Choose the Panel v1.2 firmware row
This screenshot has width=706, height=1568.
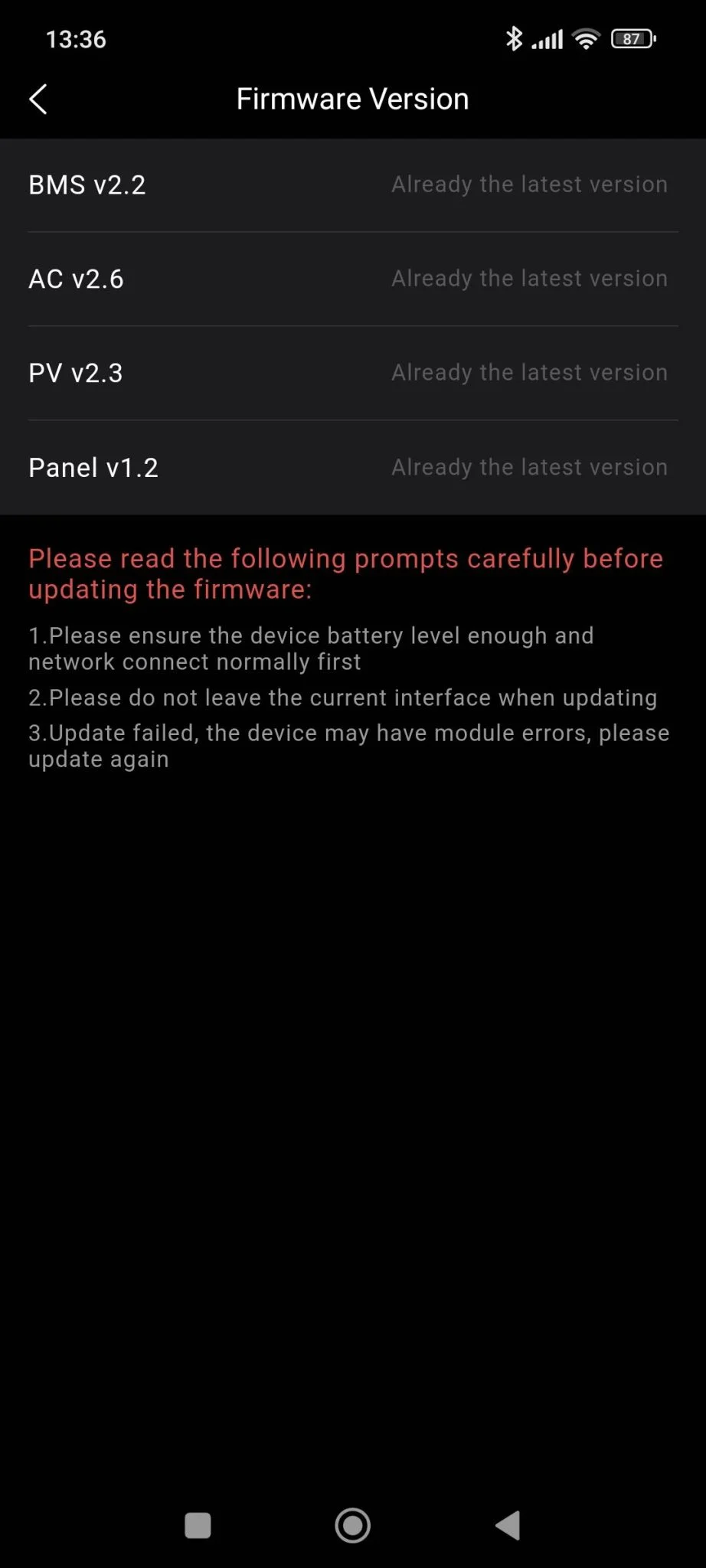(x=352, y=468)
